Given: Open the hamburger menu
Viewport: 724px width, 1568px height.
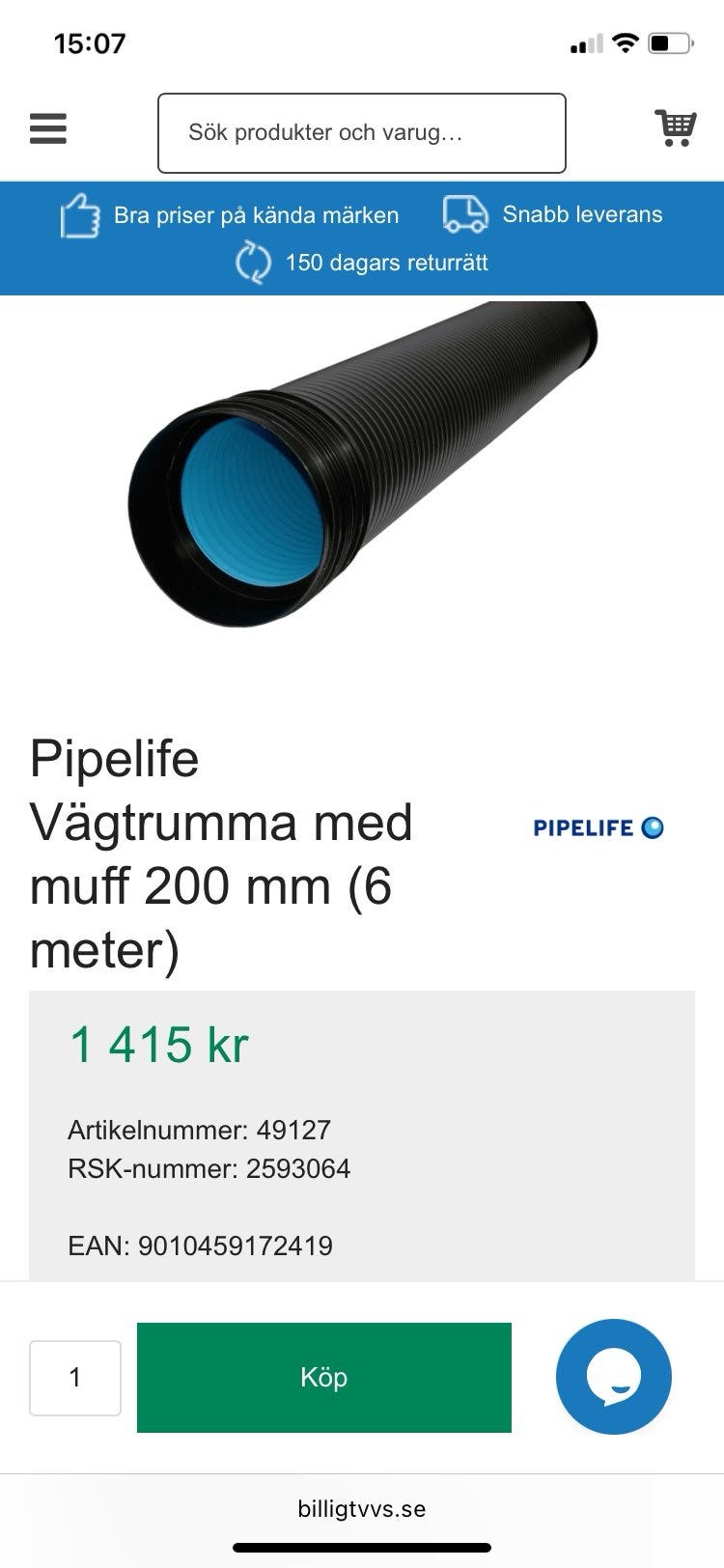Looking at the screenshot, I should click(47, 128).
